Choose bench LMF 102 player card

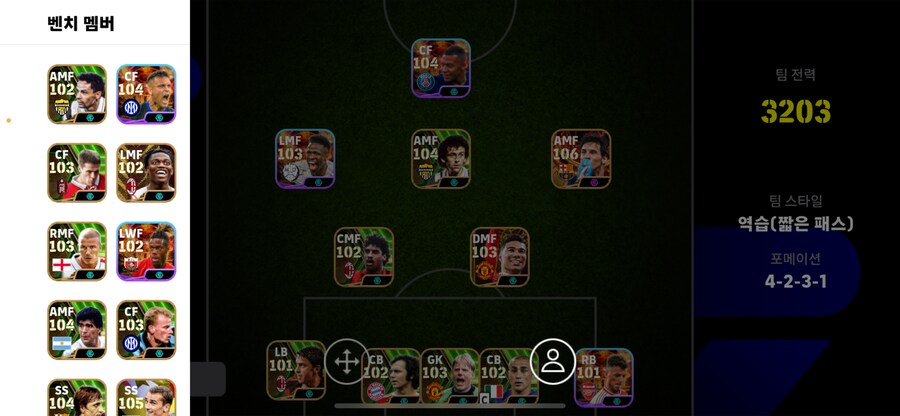click(x=146, y=172)
